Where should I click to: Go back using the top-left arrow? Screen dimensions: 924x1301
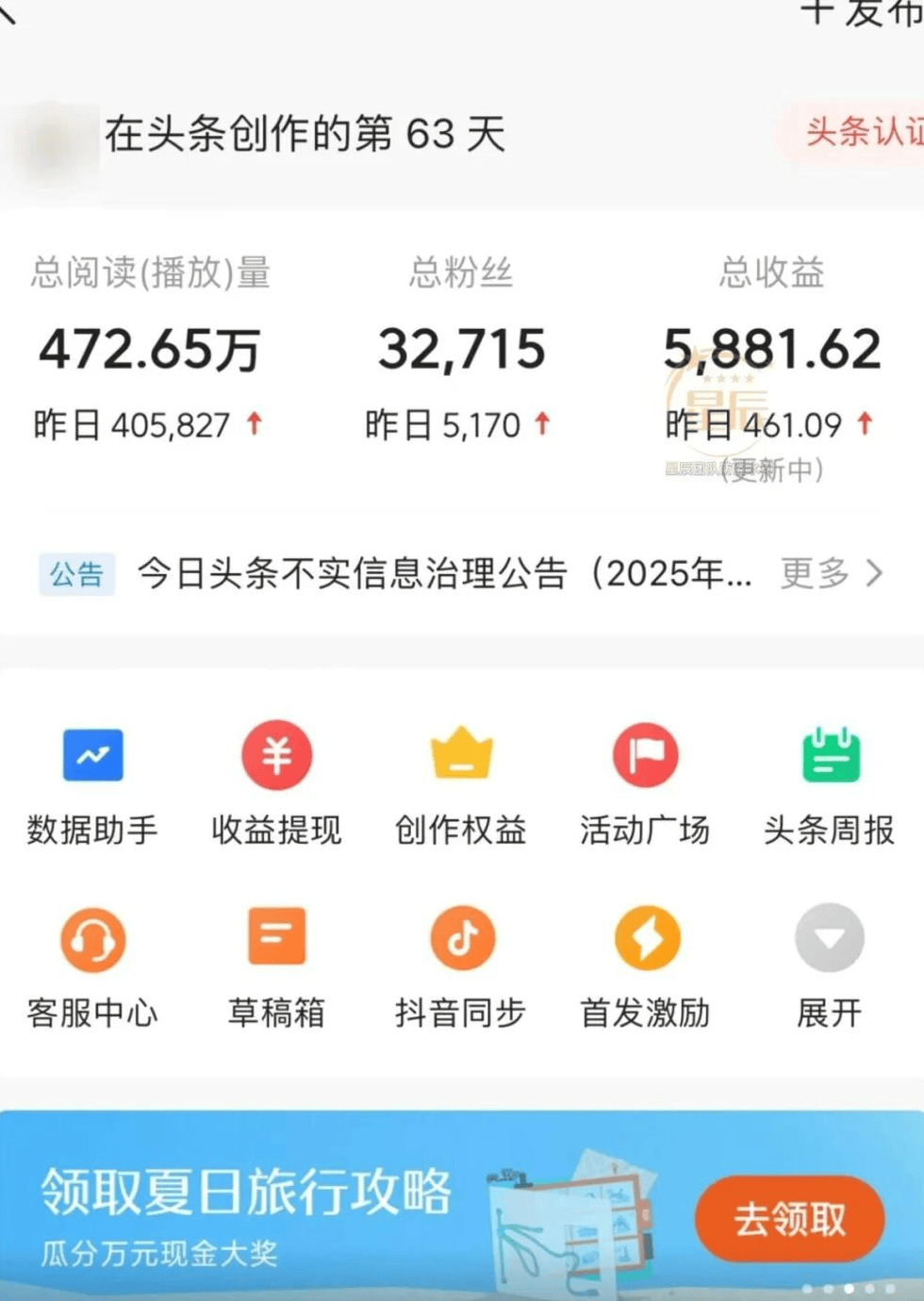click(x=8, y=11)
